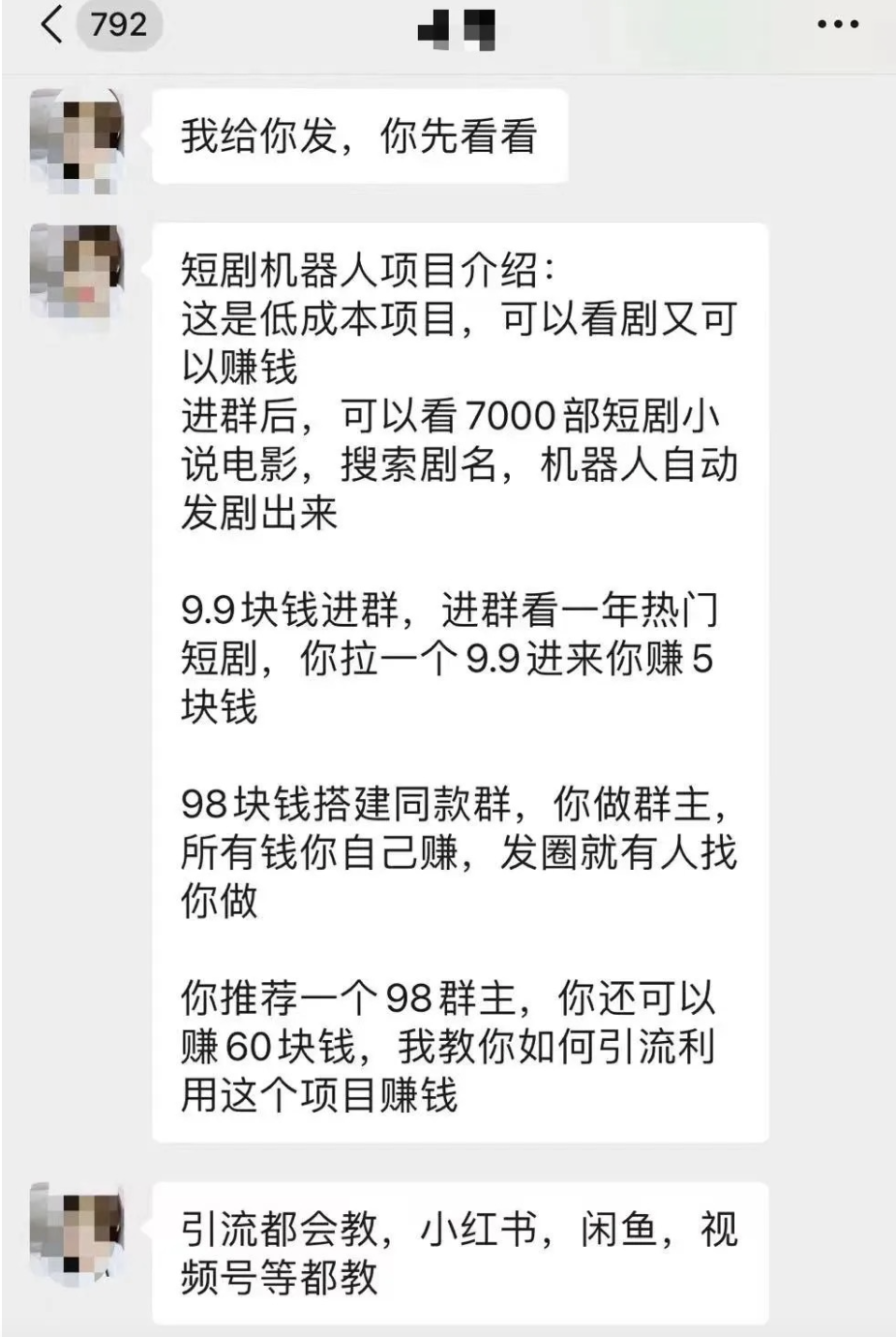View profile from avatar beside 引流都会教 message
Image resolution: width=896 pixels, height=1337 pixels.
click(x=77, y=1229)
